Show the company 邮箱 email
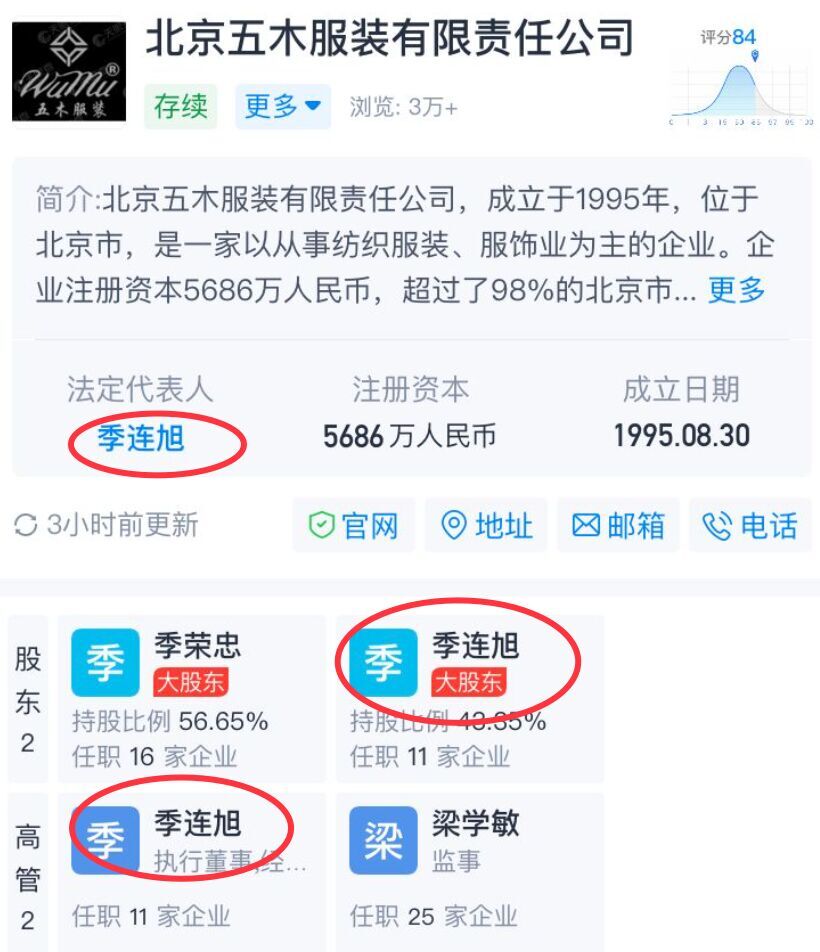 point(618,526)
